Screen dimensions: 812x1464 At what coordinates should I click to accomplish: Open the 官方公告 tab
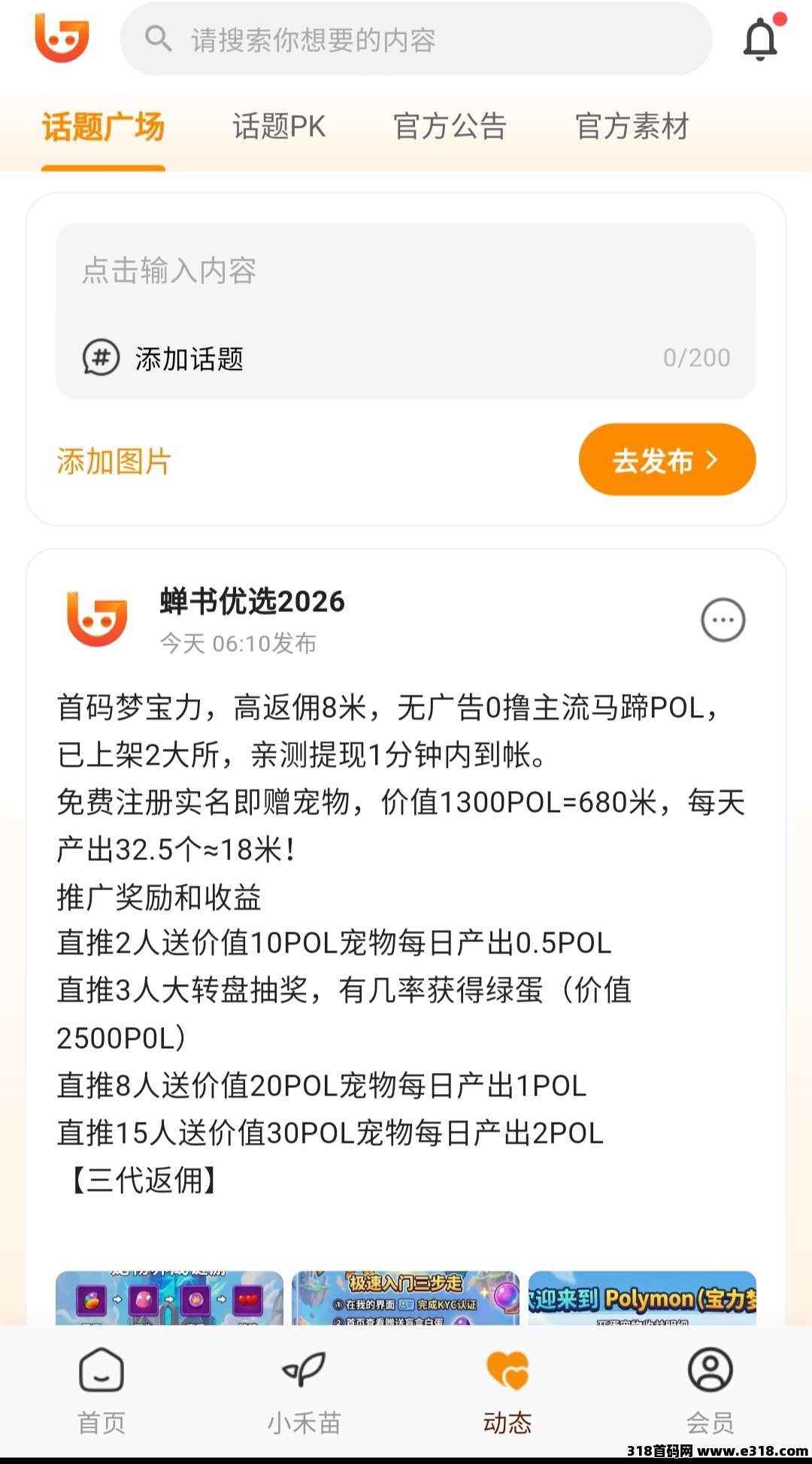[450, 127]
